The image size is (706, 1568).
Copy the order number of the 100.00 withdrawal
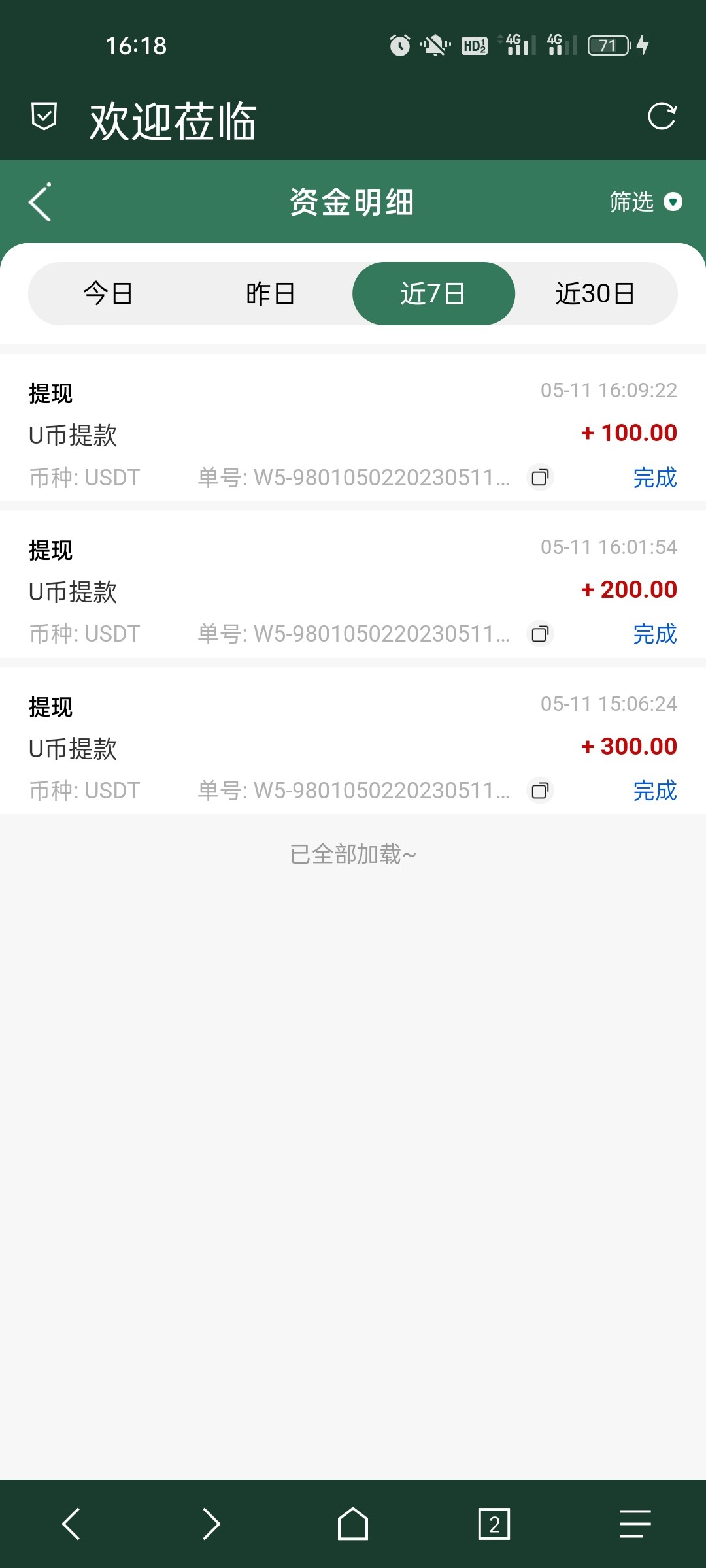(540, 478)
